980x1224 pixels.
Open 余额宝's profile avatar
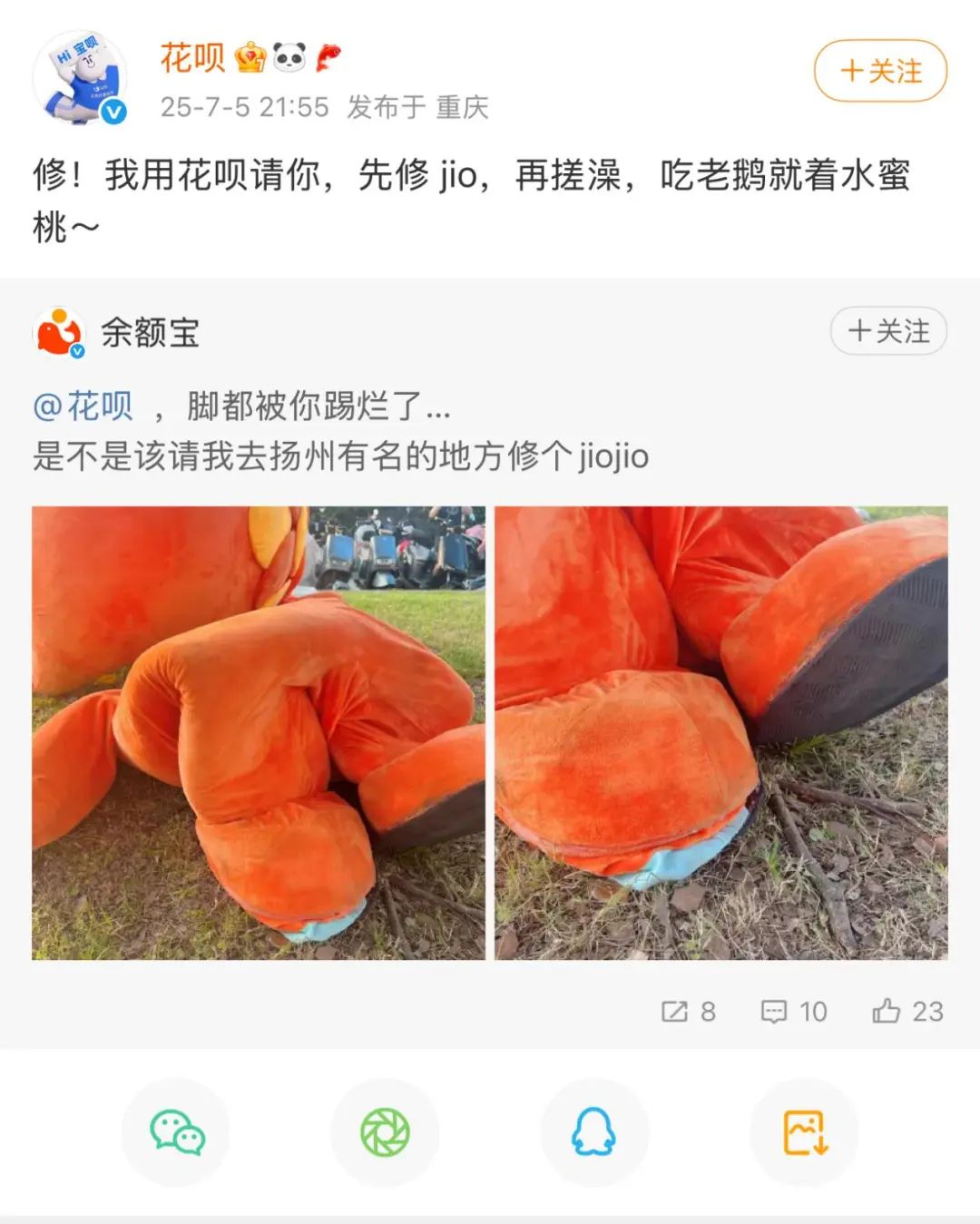click(59, 332)
